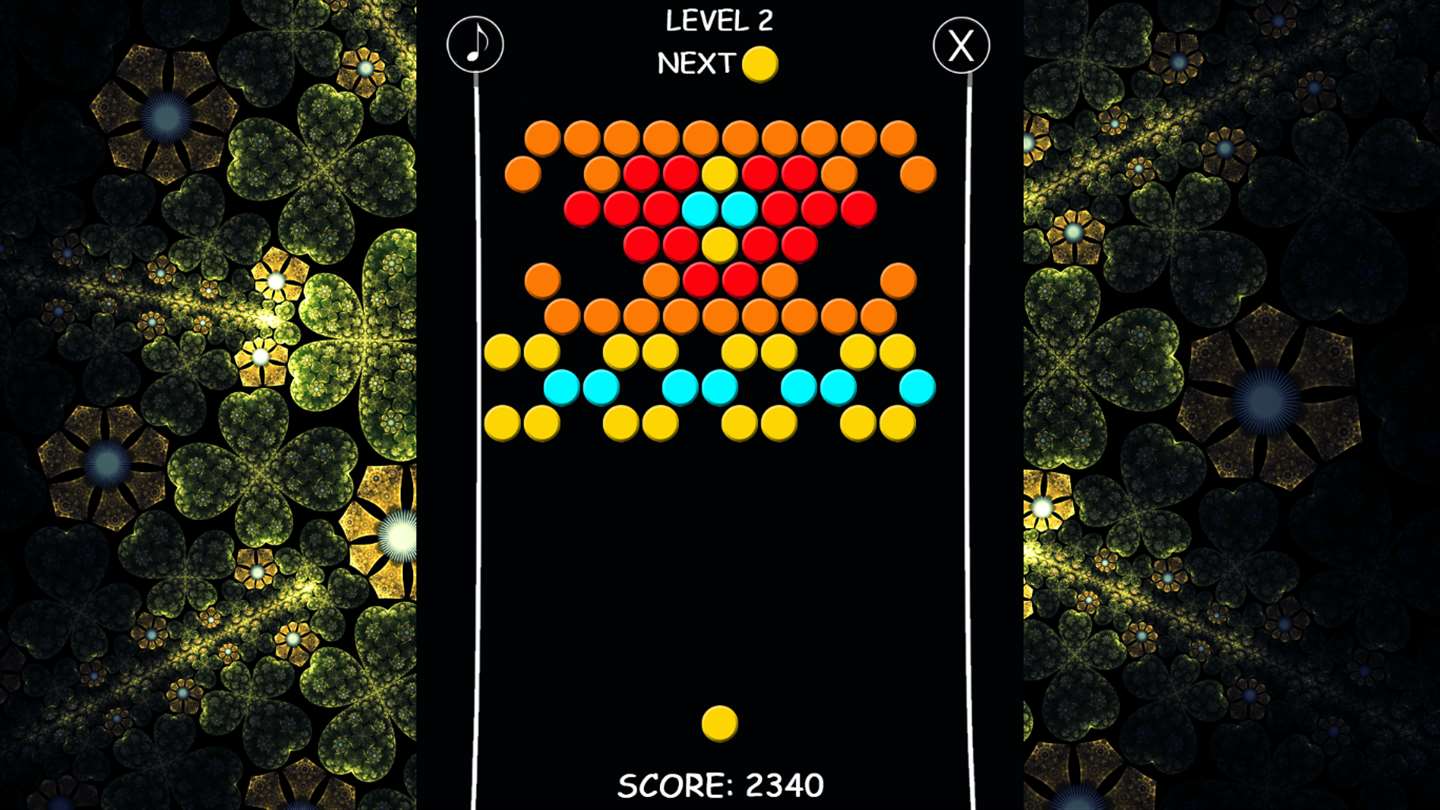Image resolution: width=1440 pixels, height=810 pixels.
Task: Toggle the music note sound button
Action: (475, 45)
